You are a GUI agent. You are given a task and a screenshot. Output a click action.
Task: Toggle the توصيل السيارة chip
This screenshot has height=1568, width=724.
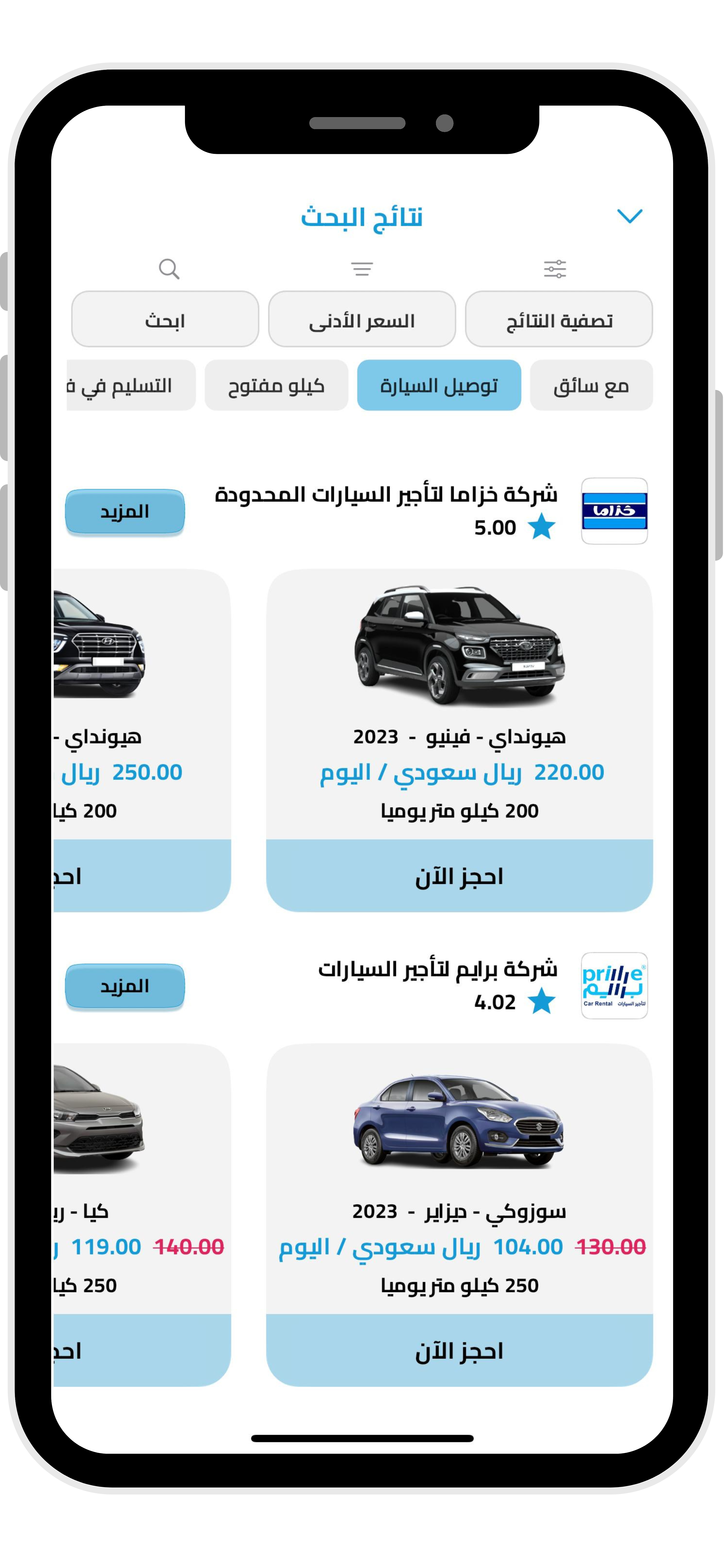pyautogui.click(x=439, y=385)
